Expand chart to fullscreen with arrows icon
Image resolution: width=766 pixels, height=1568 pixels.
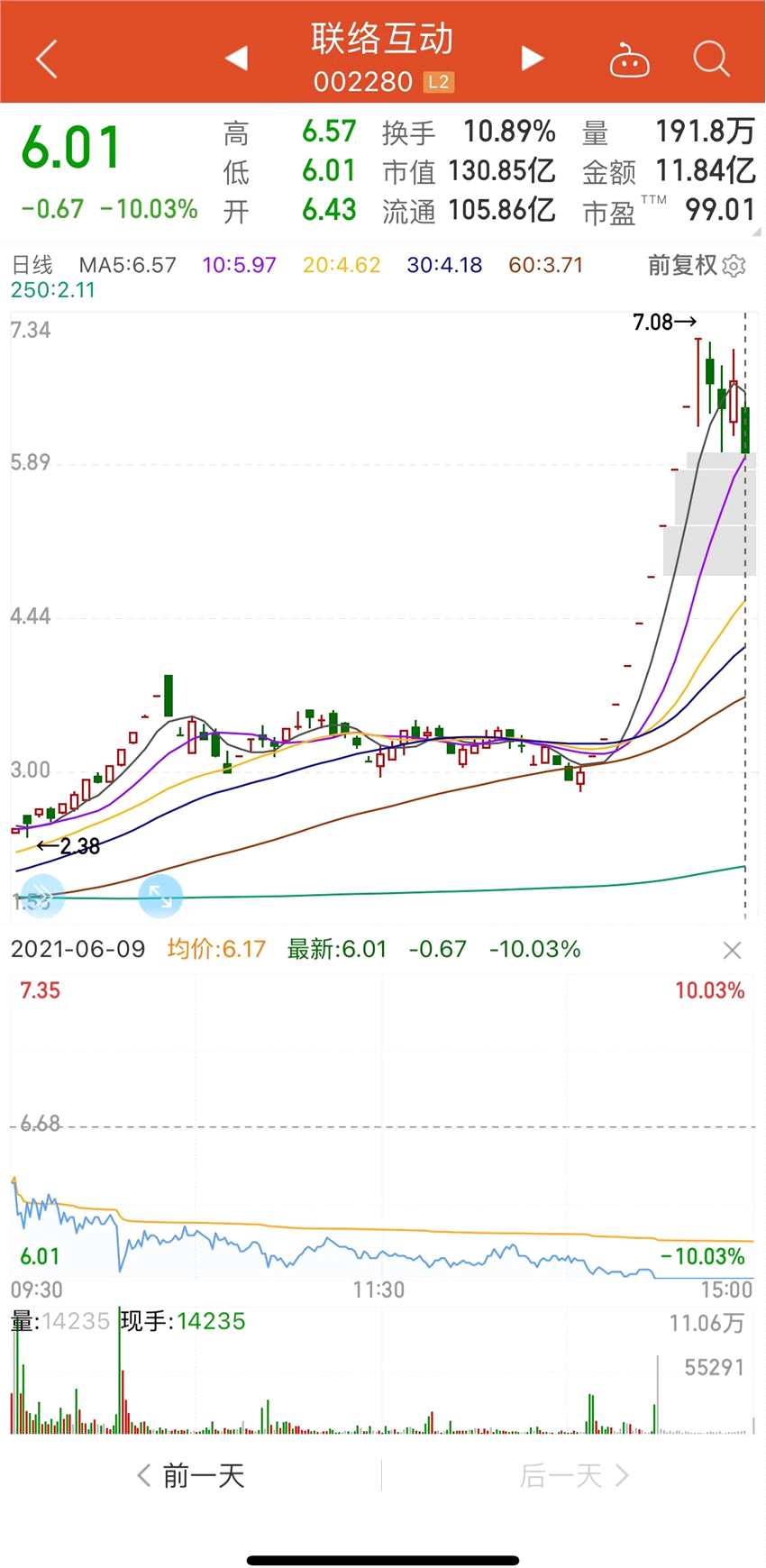coord(160,896)
